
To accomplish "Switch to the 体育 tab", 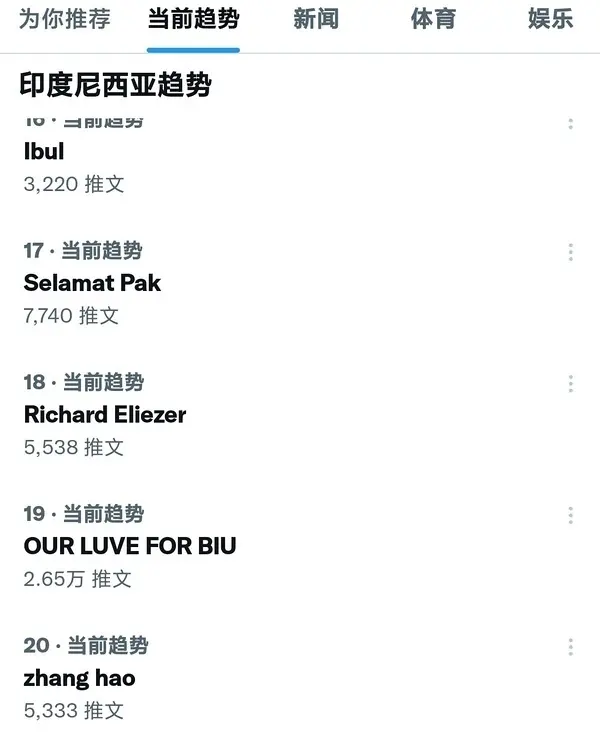I will point(433,19).
